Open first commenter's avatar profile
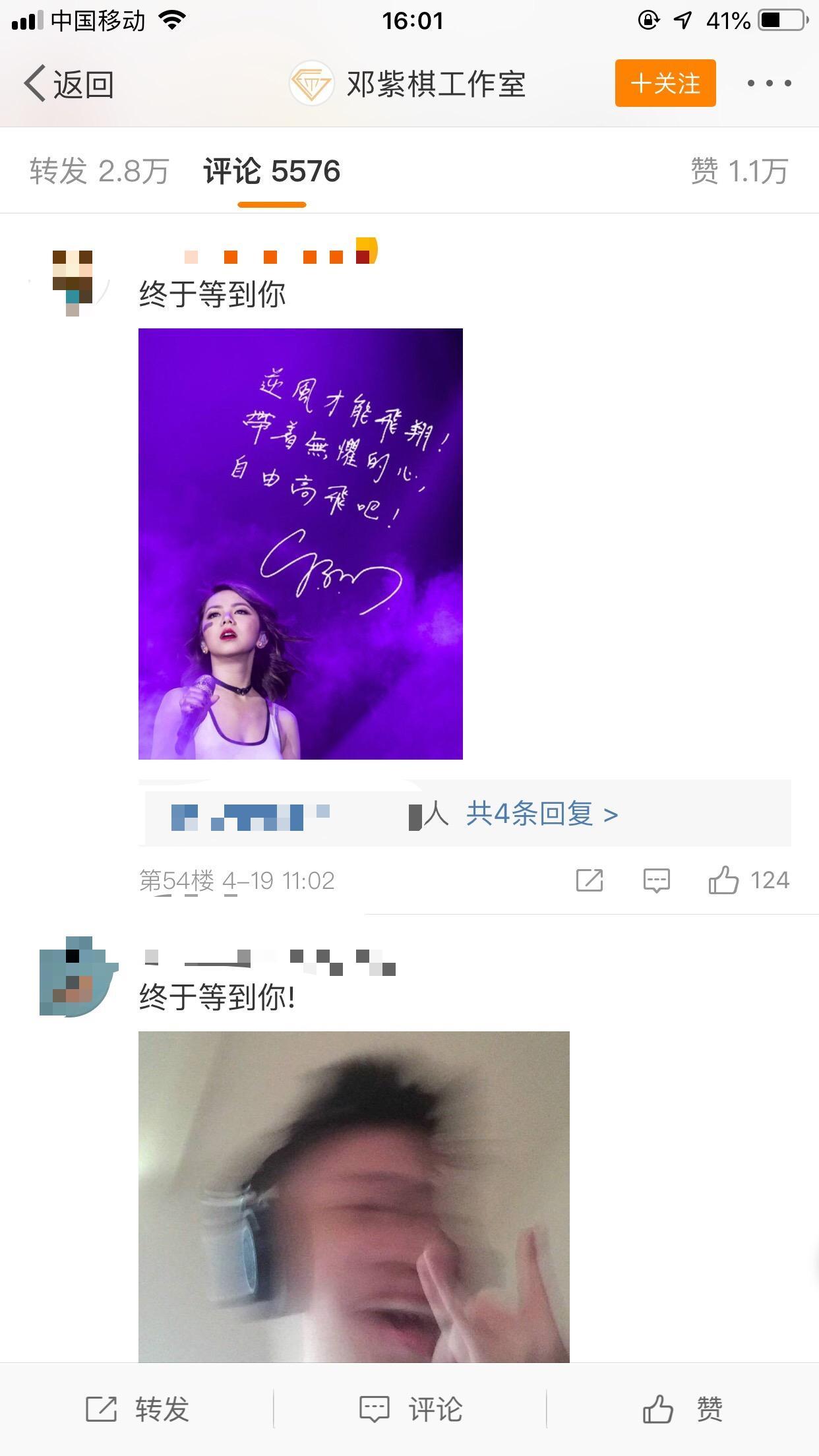This screenshot has height=1456, width=819. (73, 282)
